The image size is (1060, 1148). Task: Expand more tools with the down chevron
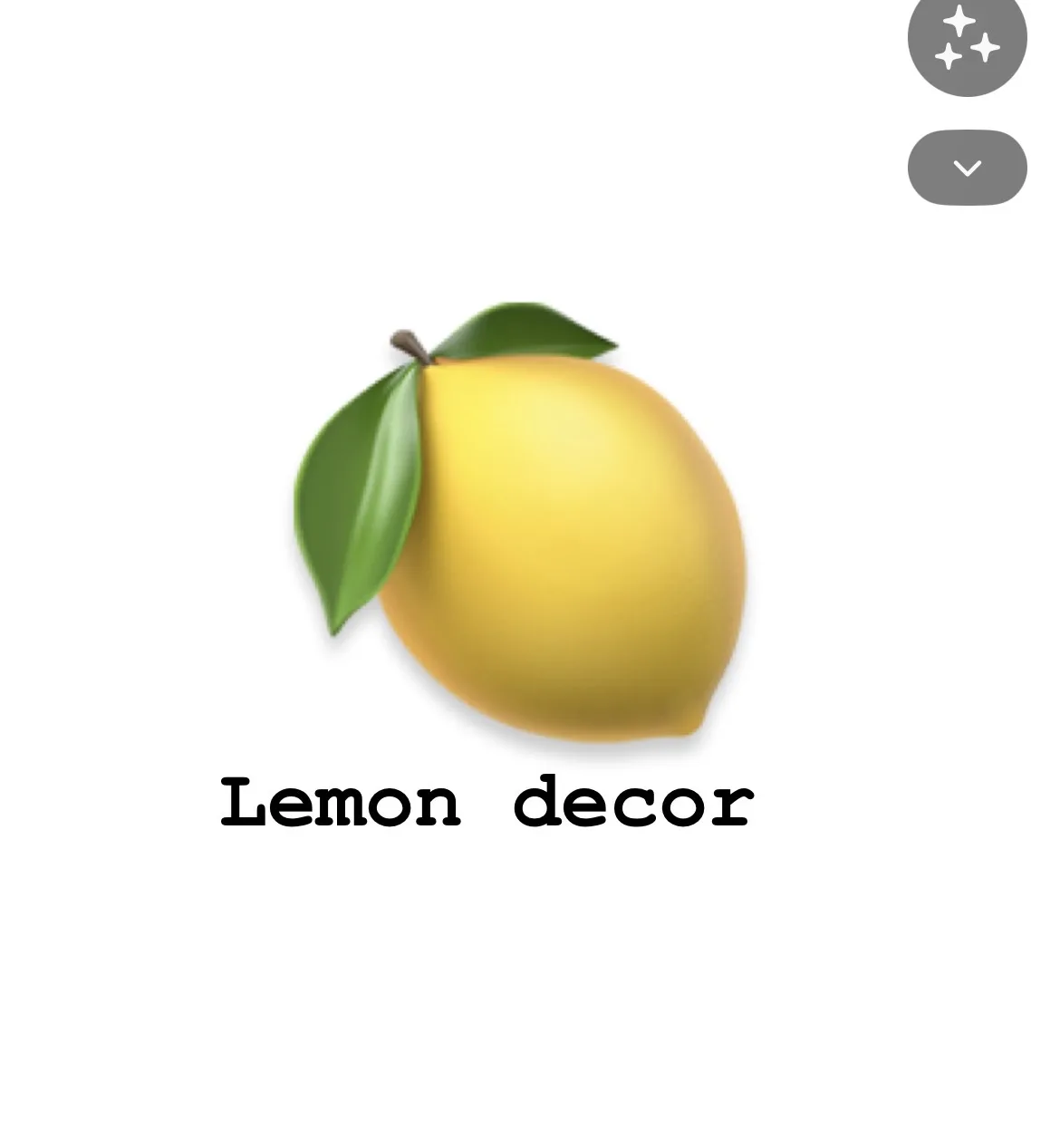click(x=967, y=168)
